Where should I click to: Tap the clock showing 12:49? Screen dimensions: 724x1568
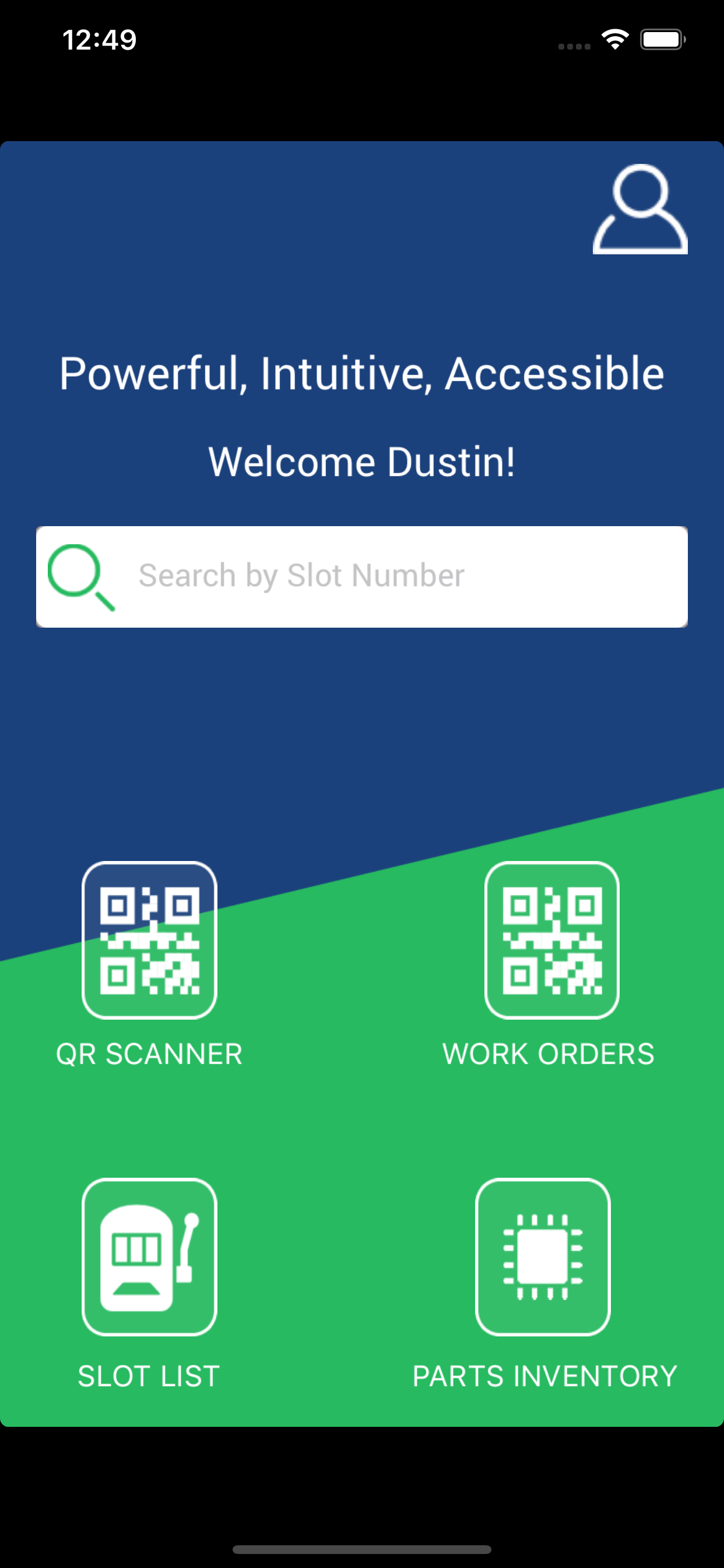coord(99,39)
